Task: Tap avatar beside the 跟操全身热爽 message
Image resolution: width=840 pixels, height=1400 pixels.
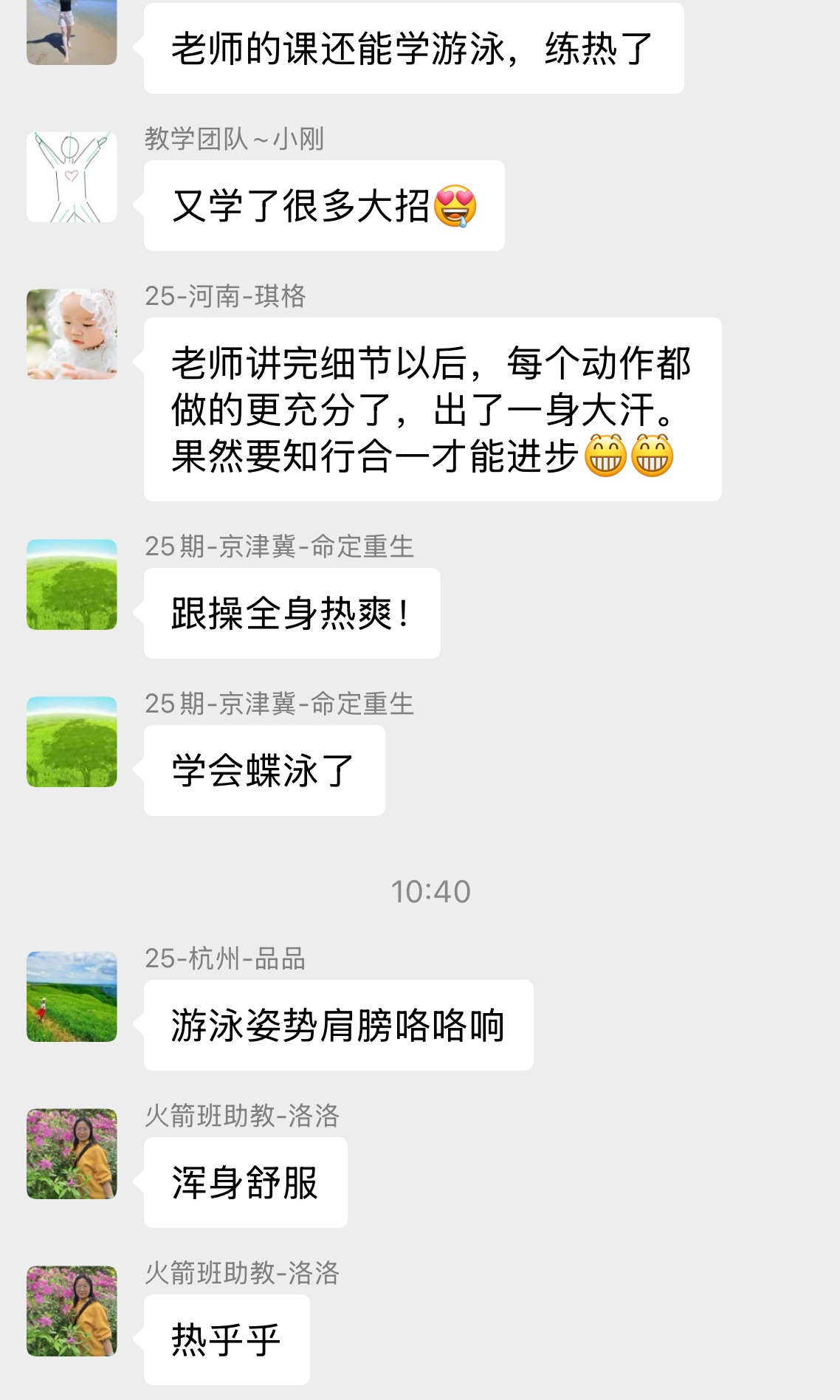Action: pyautogui.click(x=72, y=585)
